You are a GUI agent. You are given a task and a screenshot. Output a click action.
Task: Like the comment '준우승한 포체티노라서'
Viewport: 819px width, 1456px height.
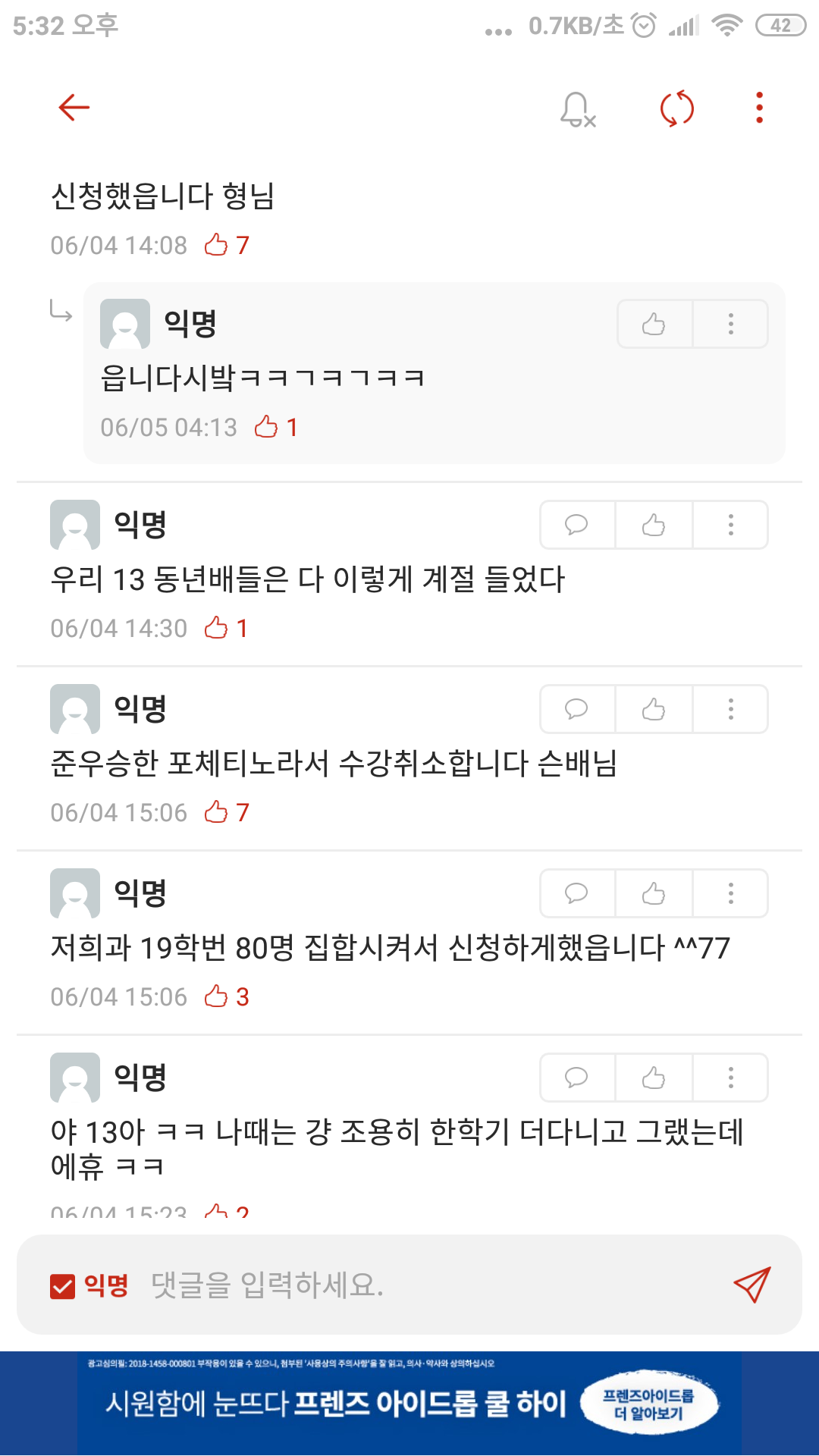tap(654, 709)
